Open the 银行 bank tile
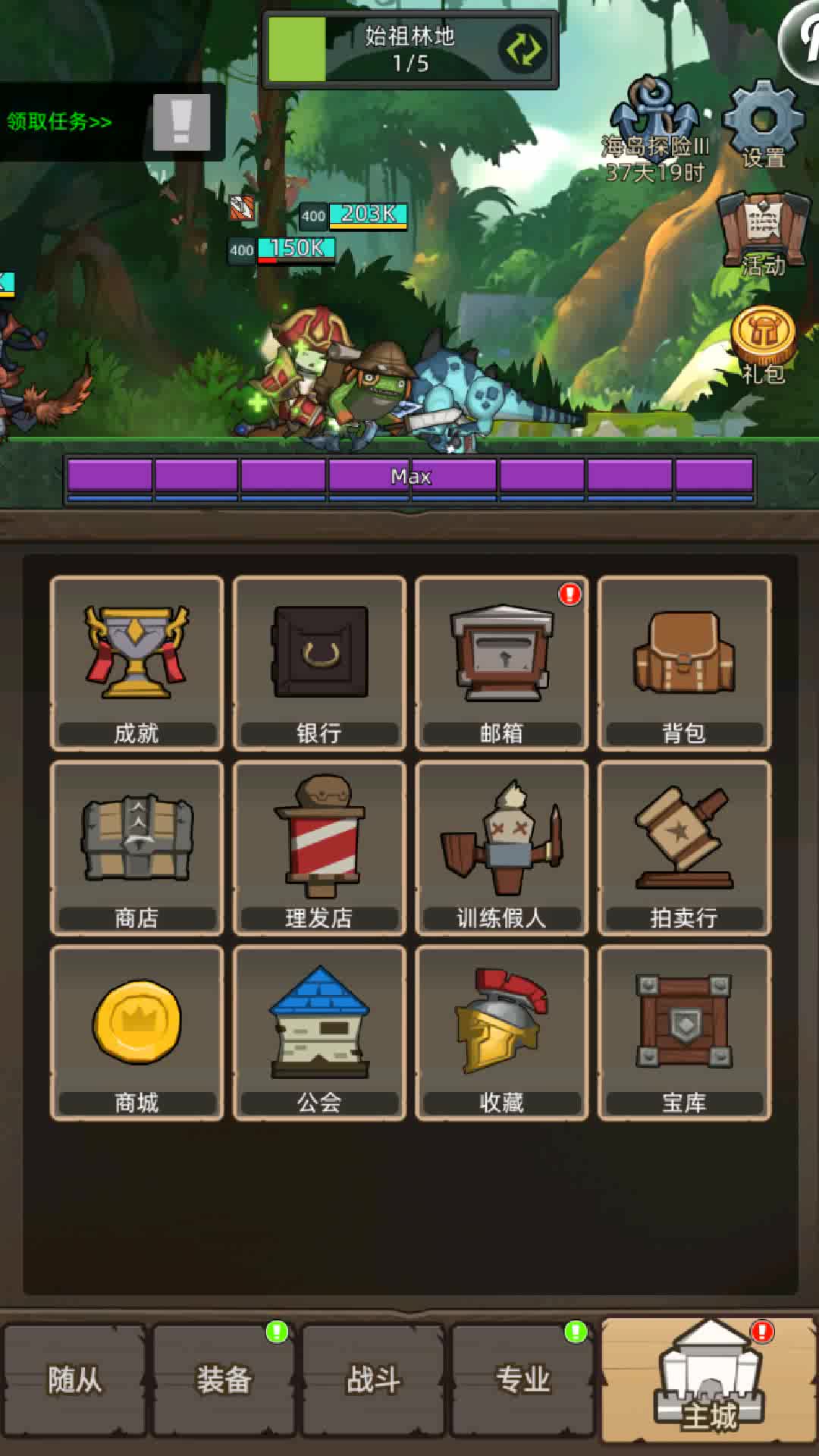This screenshot has width=819, height=1456. pos(319,664)
